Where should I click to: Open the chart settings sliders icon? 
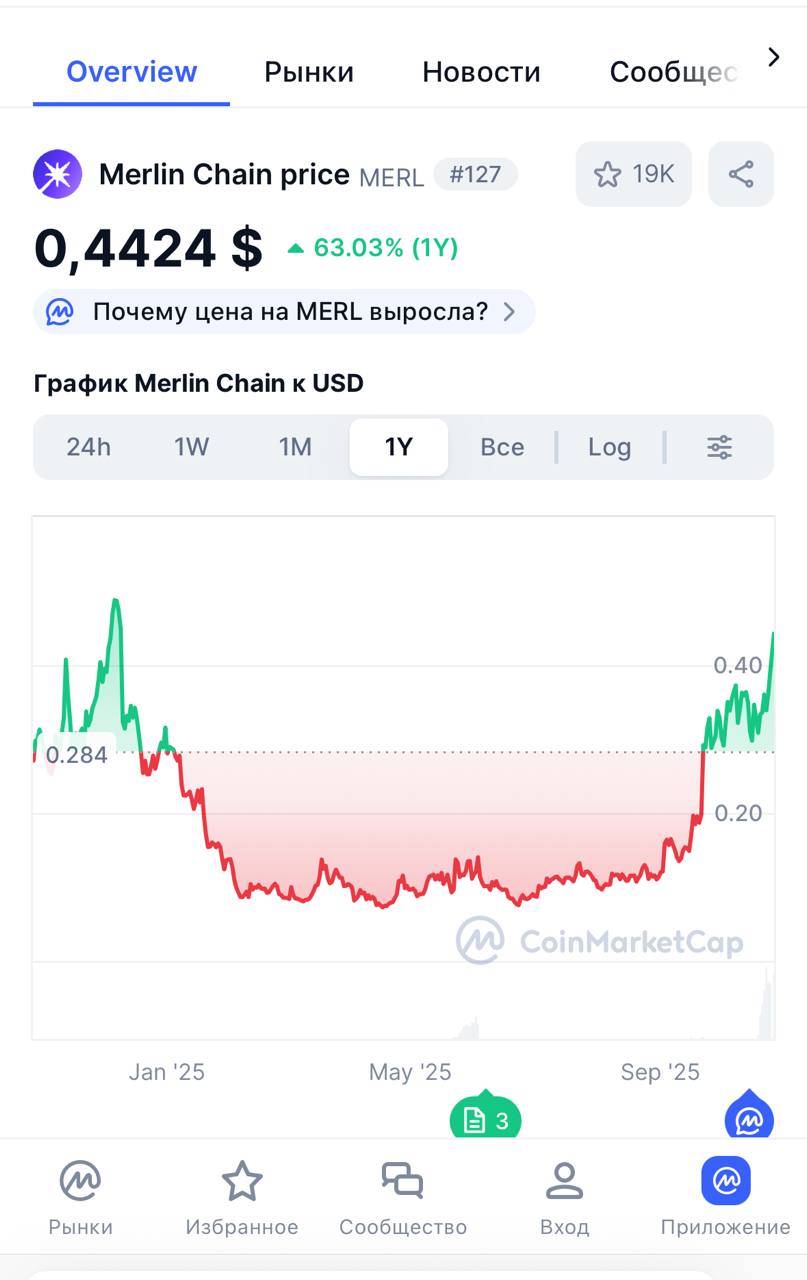pos(720,447)
